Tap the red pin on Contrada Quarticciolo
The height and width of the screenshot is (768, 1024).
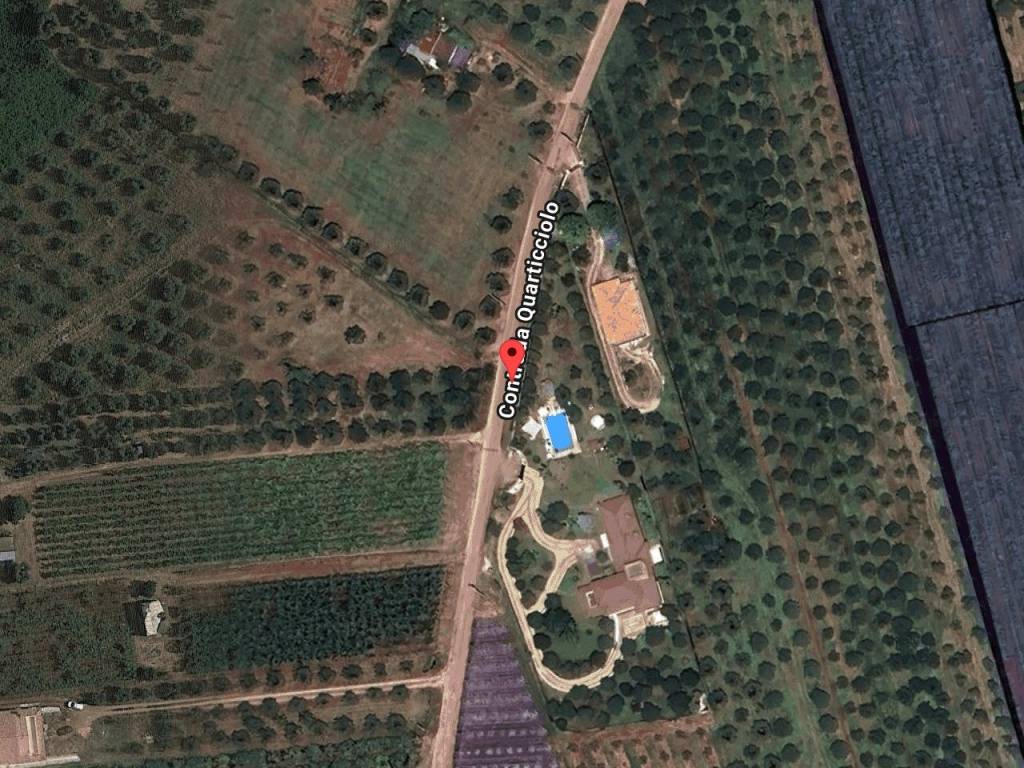pos(512,357)
